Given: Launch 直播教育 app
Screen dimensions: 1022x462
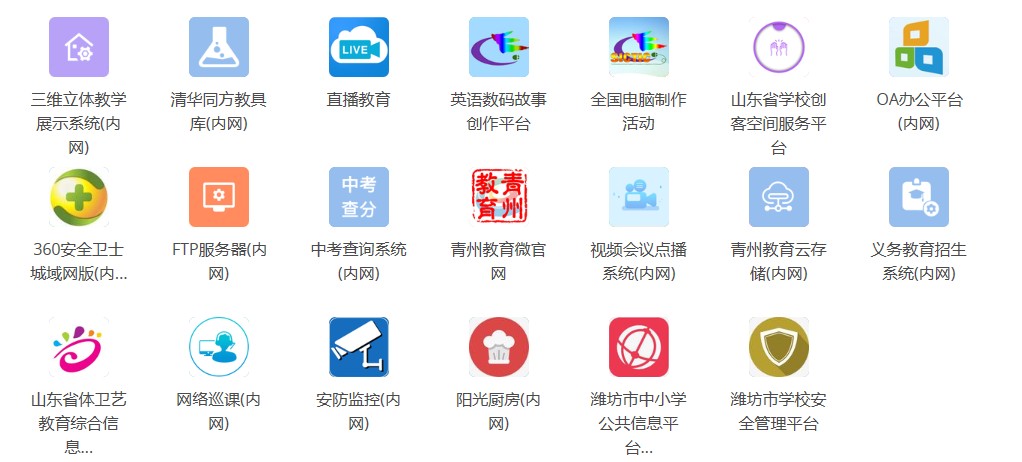Looking at the screenshot, I should [359, 47].
